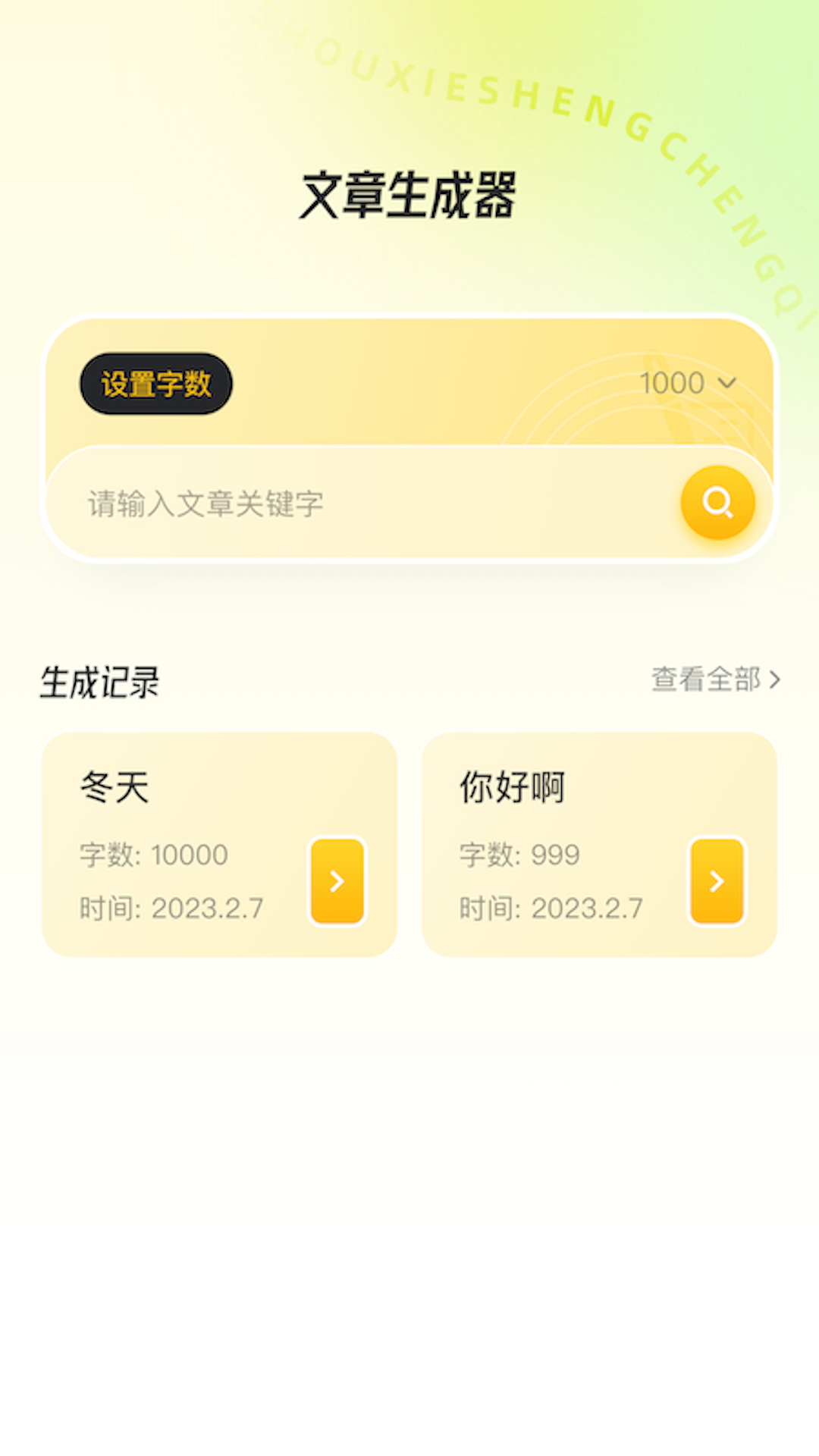Click the yellow arrow on the 字数 10000 card

tap(336, 882)
